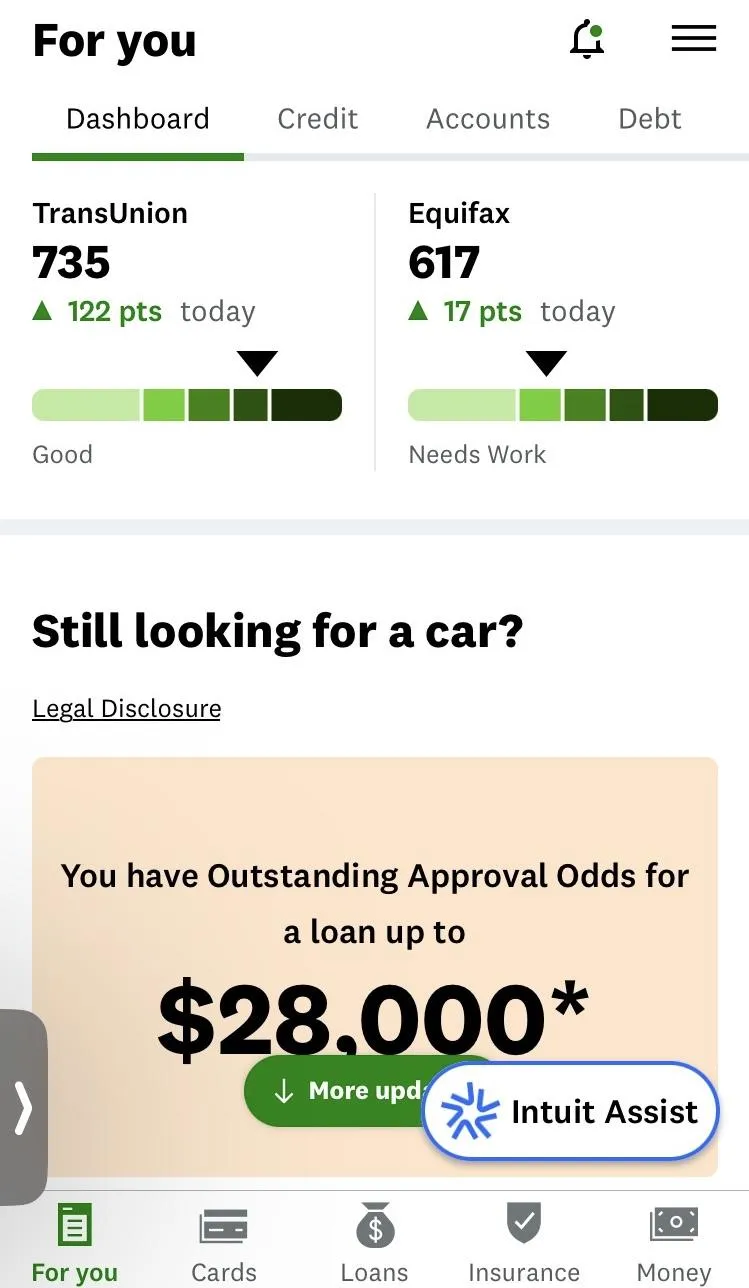Viewport: 749px width, 1288px height.
Task: Tap the More updates button
Action: point(340,1091)
